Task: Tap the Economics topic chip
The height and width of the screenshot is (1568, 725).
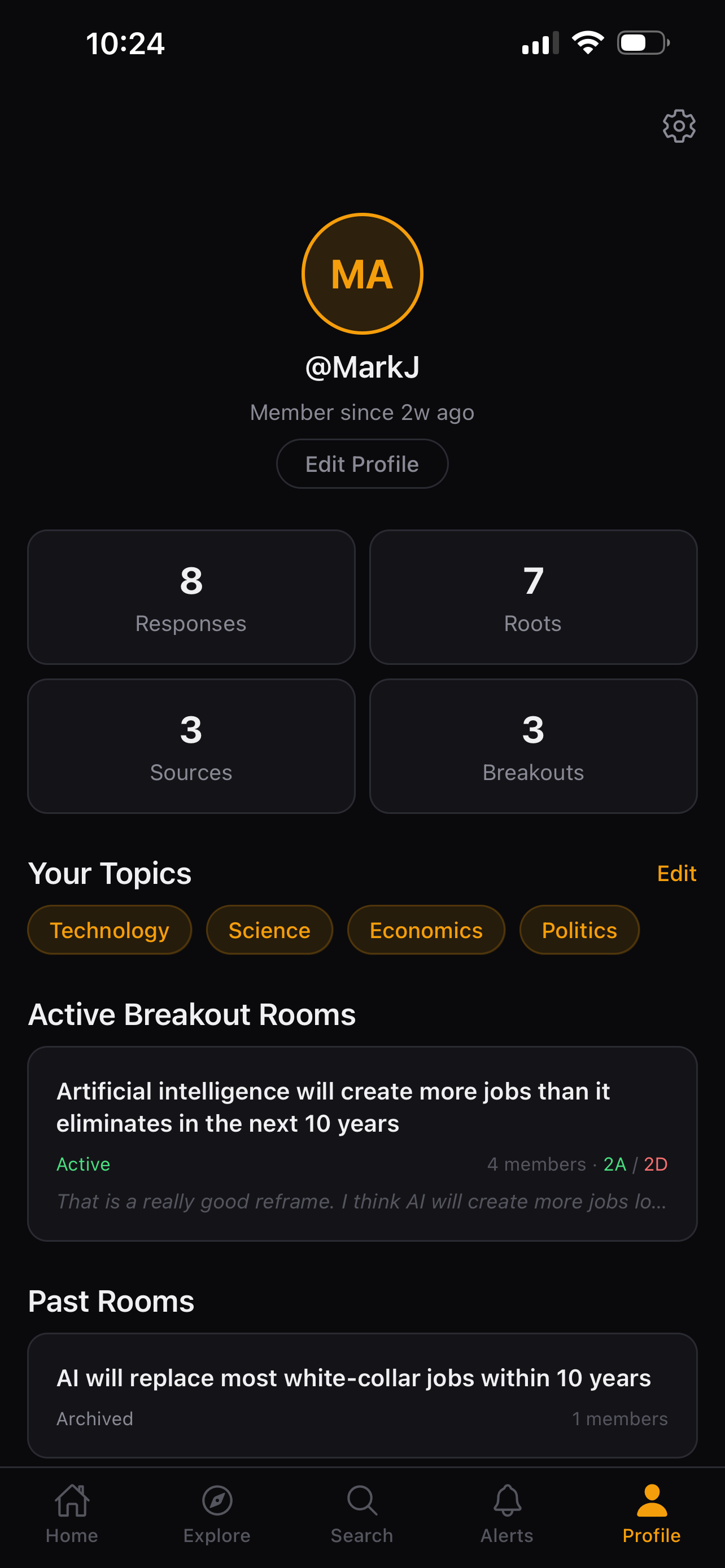Action: (x=426, y=930)
